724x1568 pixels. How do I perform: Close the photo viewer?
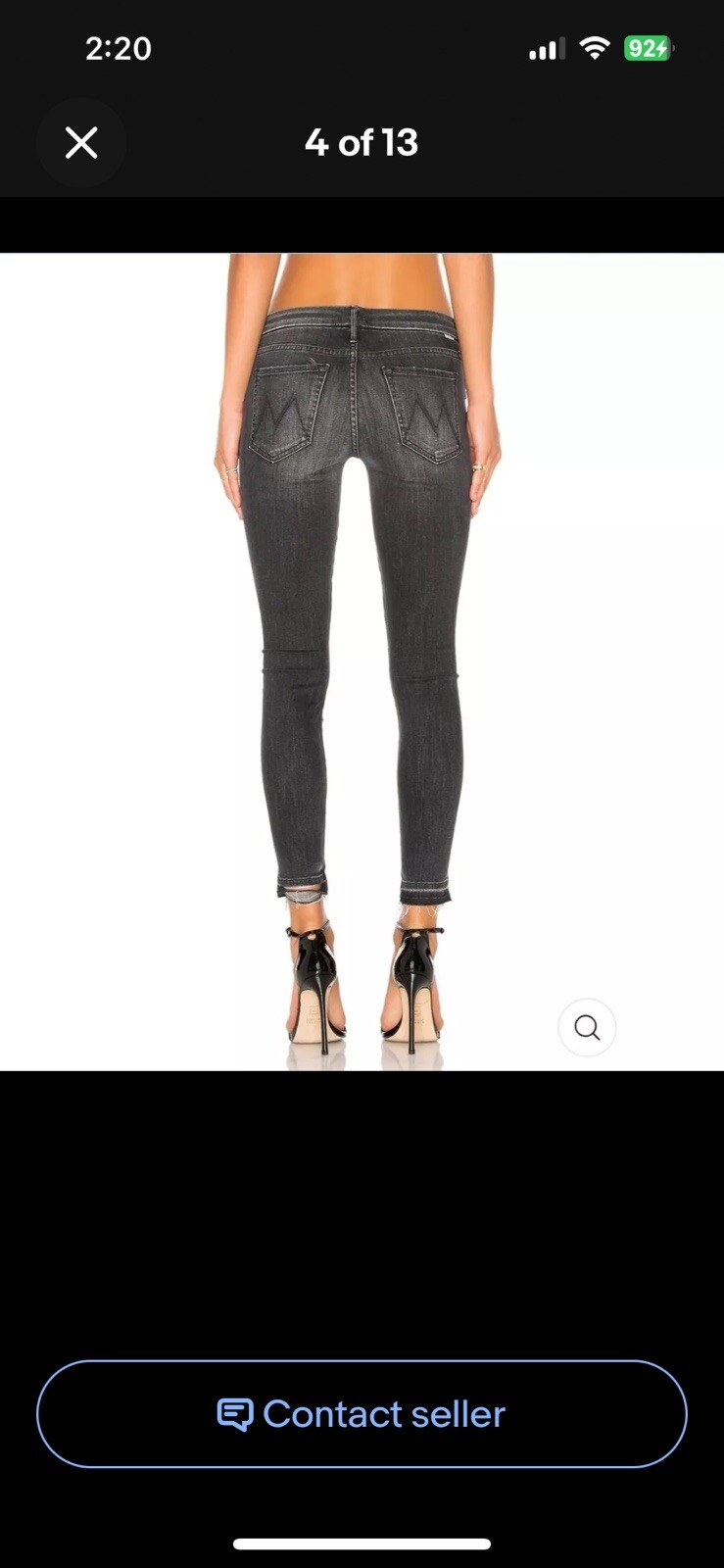pos(81,143)
